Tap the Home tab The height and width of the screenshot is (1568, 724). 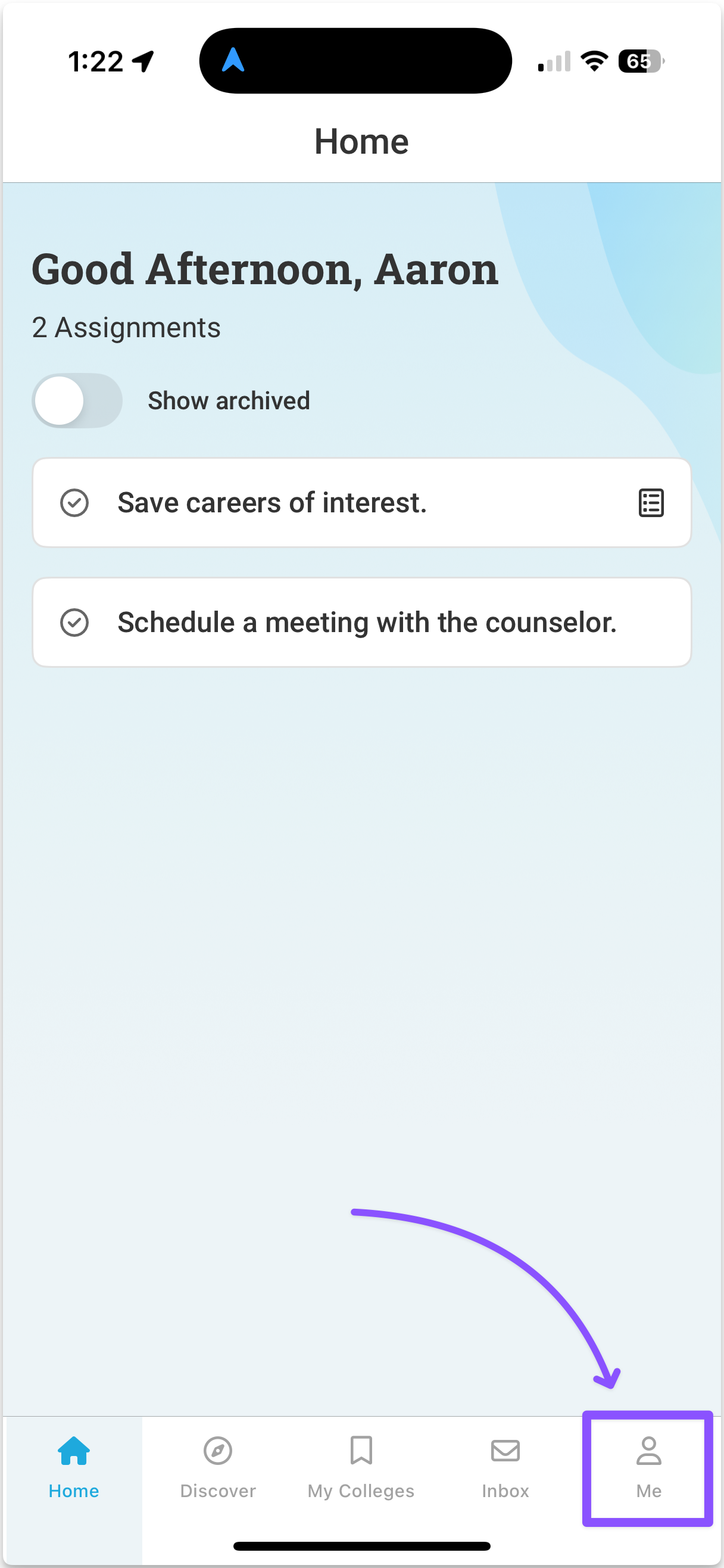tap(74, 1467)
